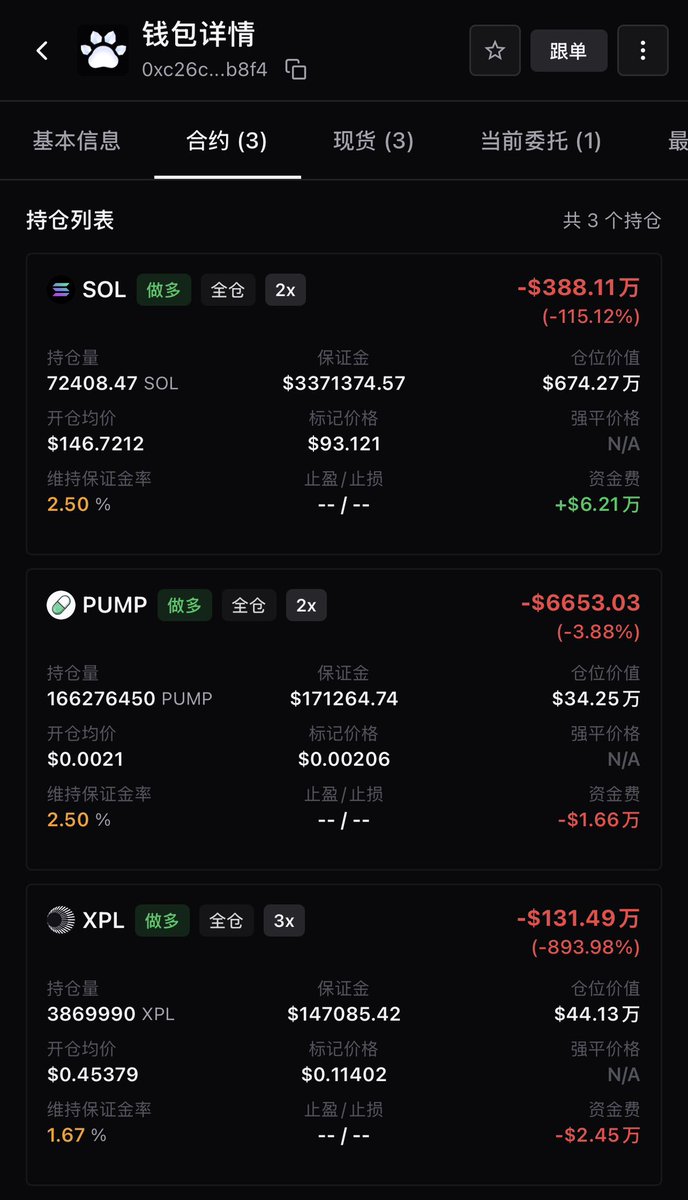The image size is (688, 1200).
Task: Tap the 跟单 copy-trade button
Action: point(568,51)
